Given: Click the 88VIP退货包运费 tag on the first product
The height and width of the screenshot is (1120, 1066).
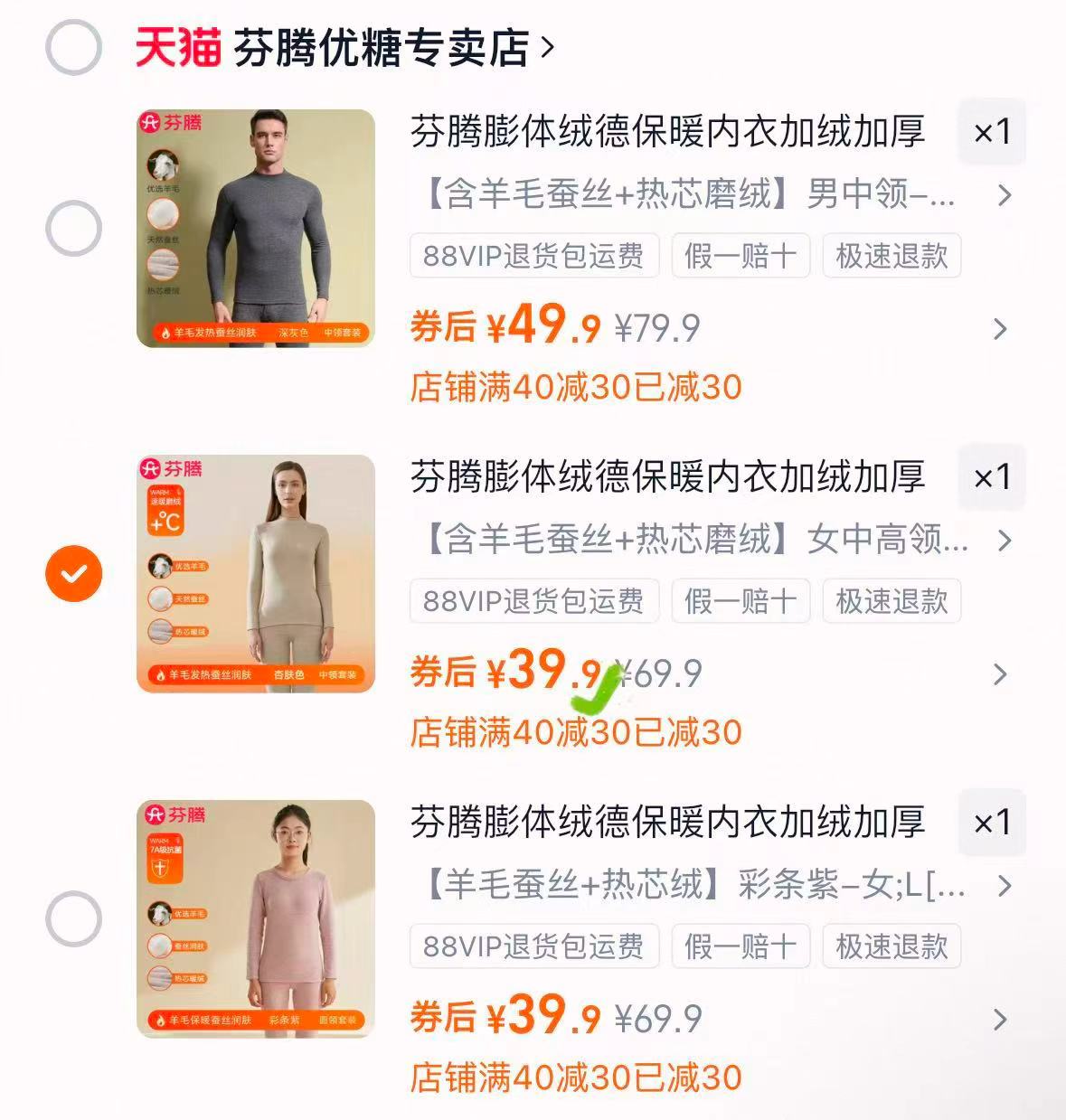Looking at the screenshot, I should (x=535, y=256).
